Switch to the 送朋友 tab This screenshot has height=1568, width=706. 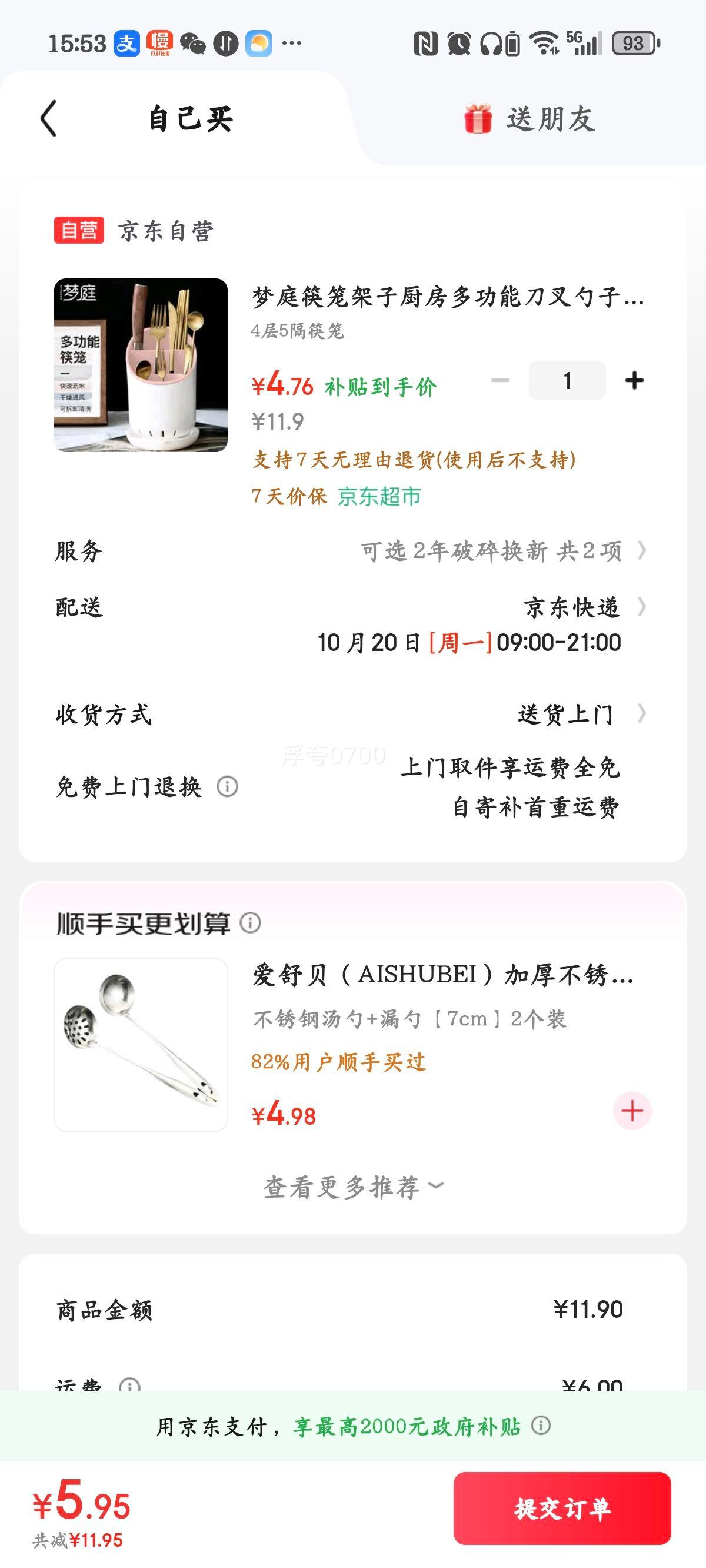click(x=529, y=119)
